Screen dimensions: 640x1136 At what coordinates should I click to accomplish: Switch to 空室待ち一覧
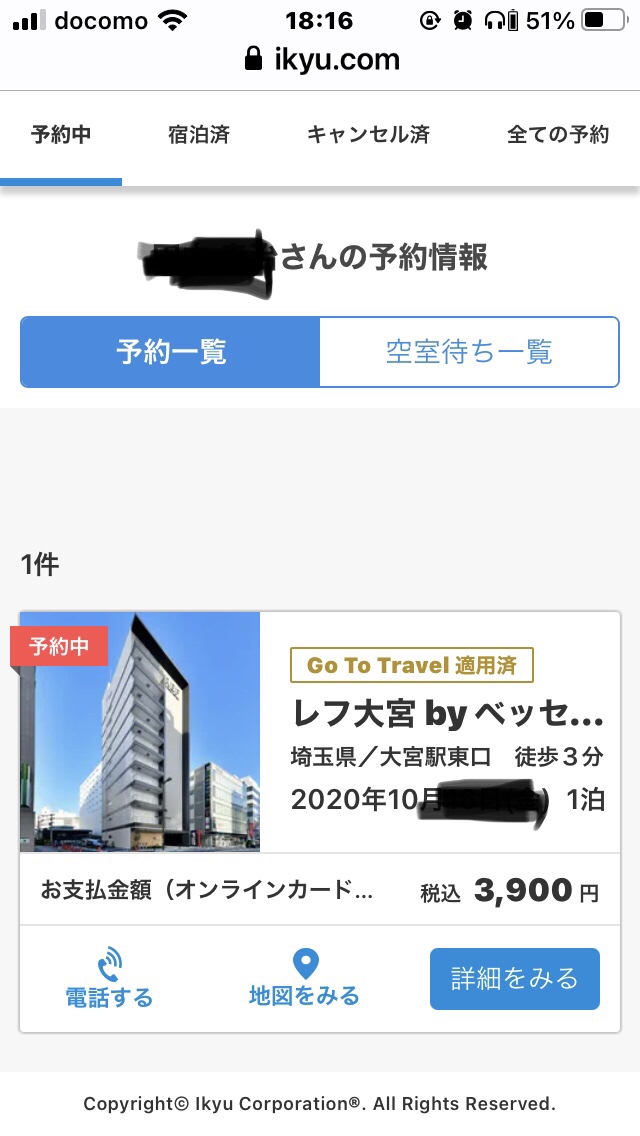pos(469,352)
